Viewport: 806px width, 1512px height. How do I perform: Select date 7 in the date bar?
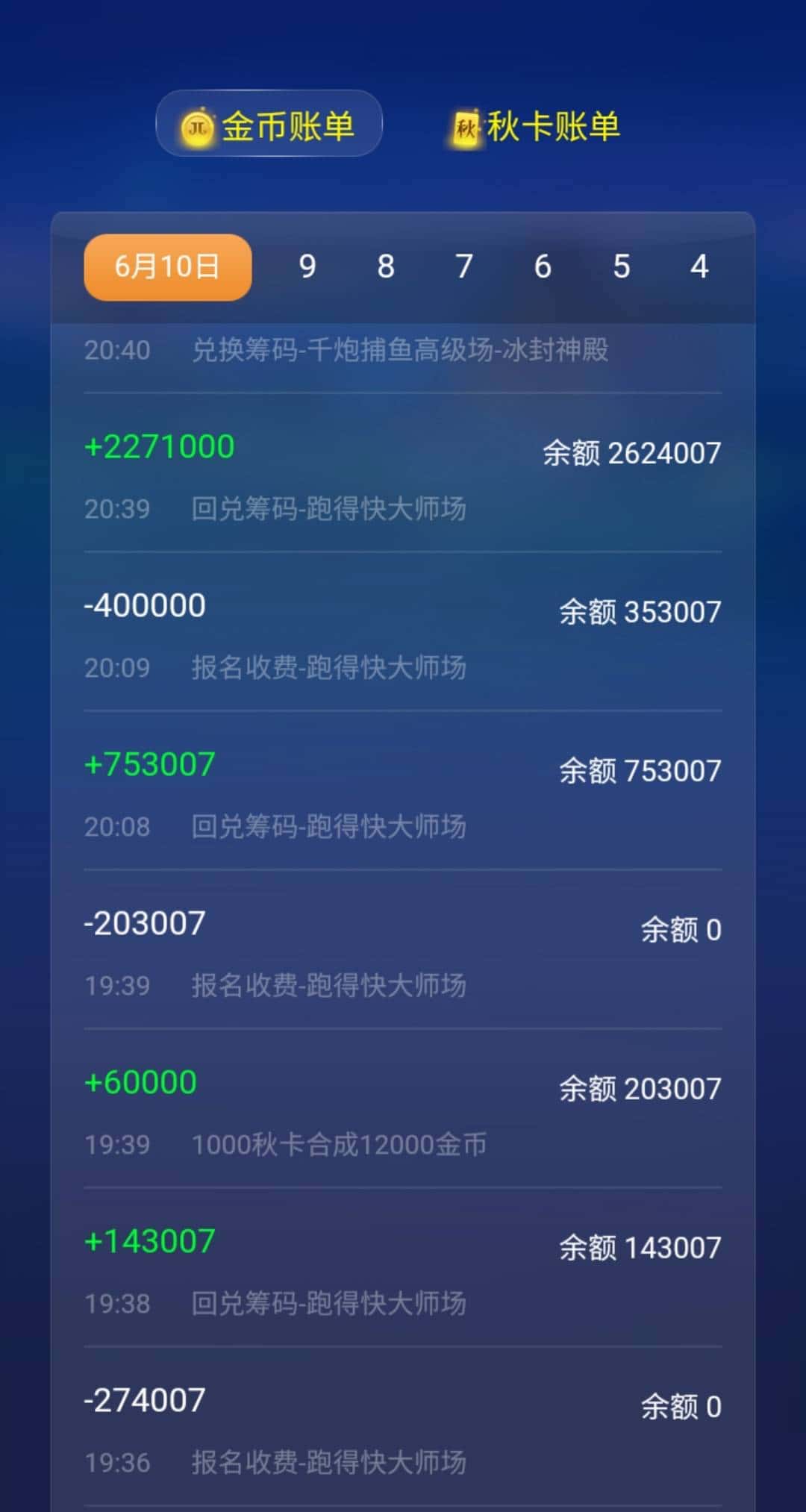tap(464, 266)
